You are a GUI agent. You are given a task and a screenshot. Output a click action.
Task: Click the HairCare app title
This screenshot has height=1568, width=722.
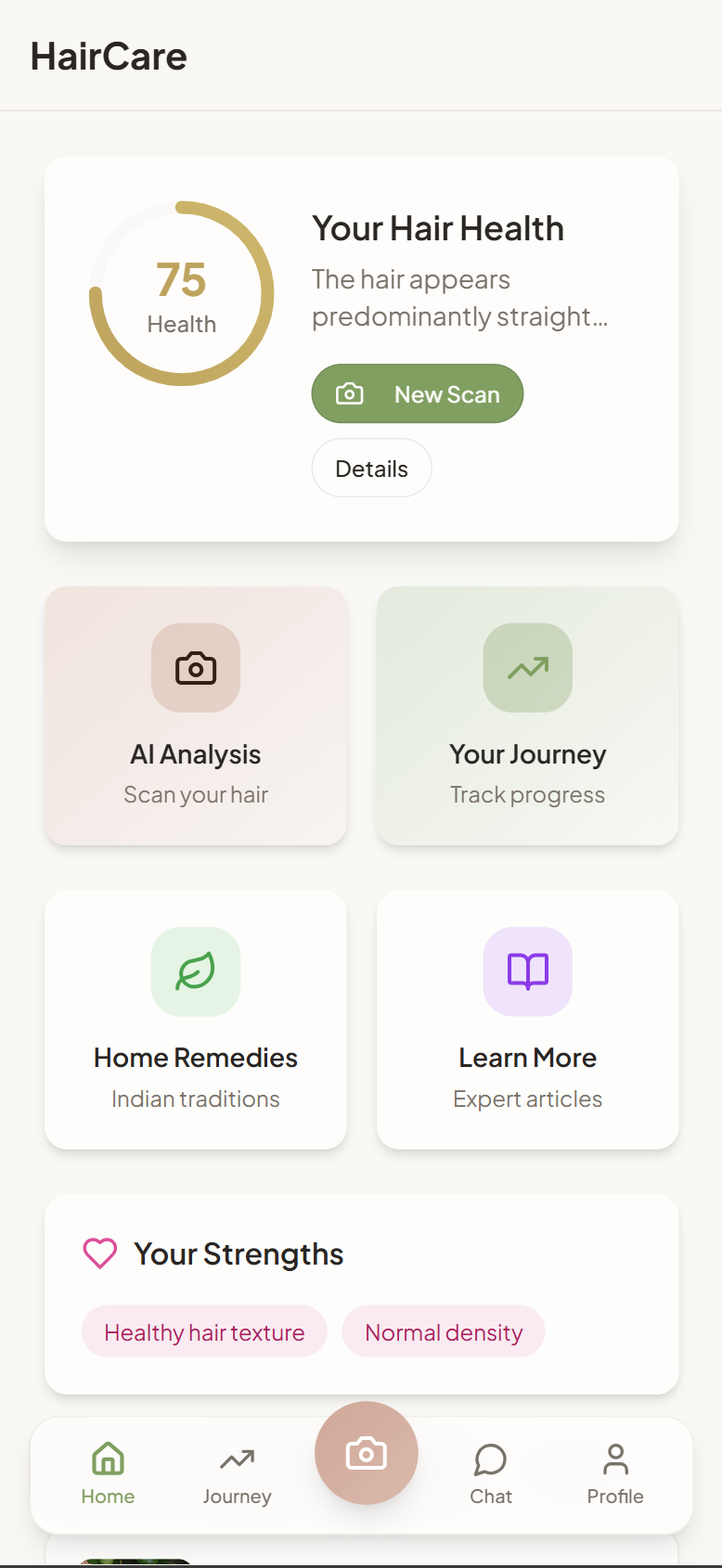point(108,56)
